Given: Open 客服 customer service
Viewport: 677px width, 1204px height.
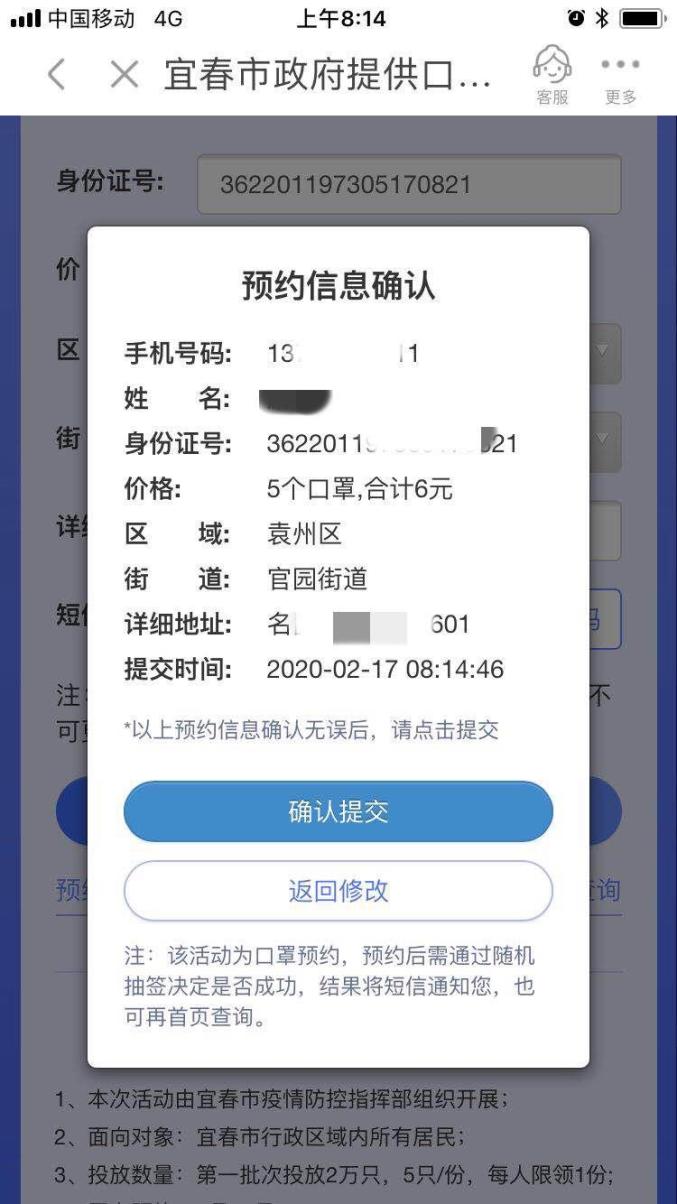Looking at the screenshot, I should (x=552, y=75).
